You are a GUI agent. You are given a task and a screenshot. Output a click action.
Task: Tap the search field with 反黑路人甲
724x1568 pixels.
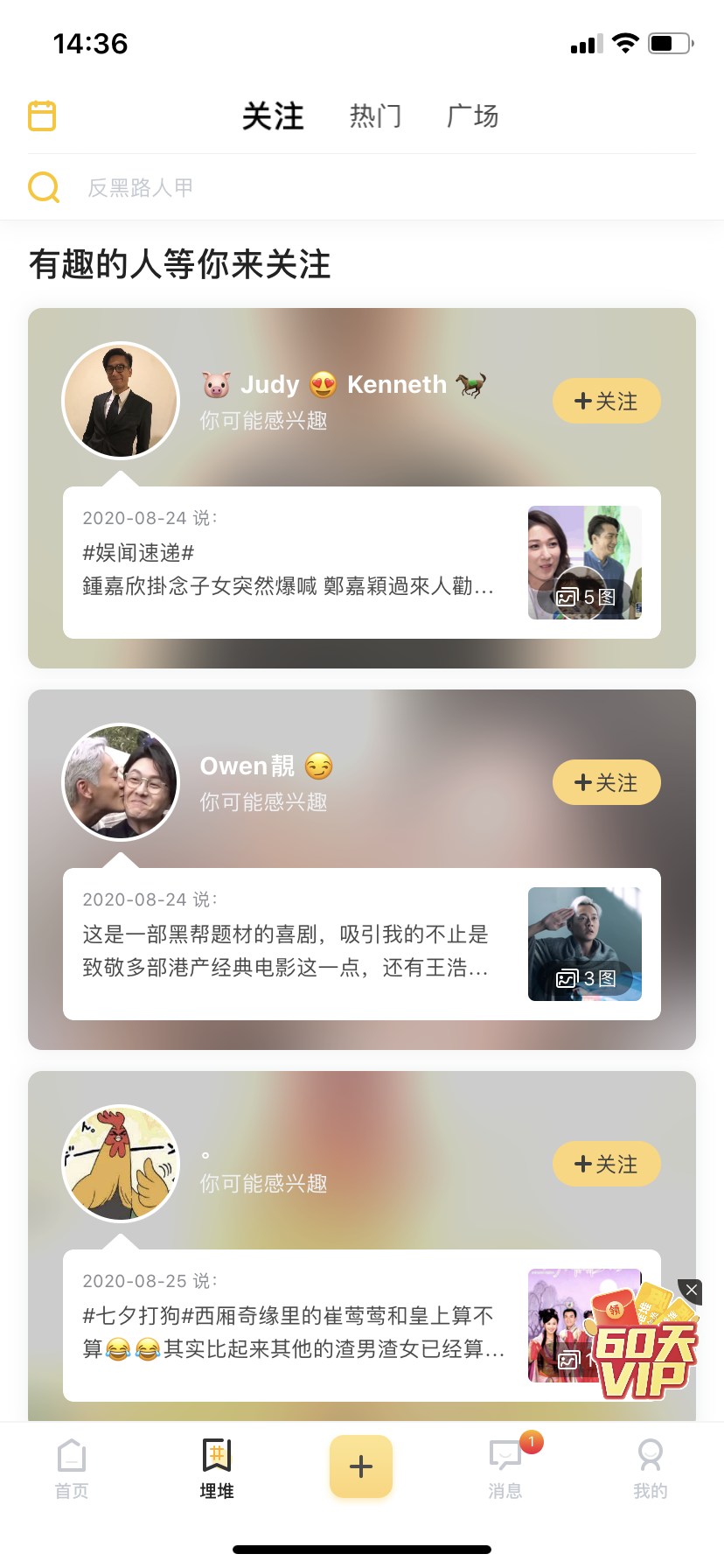click(350, 187)
